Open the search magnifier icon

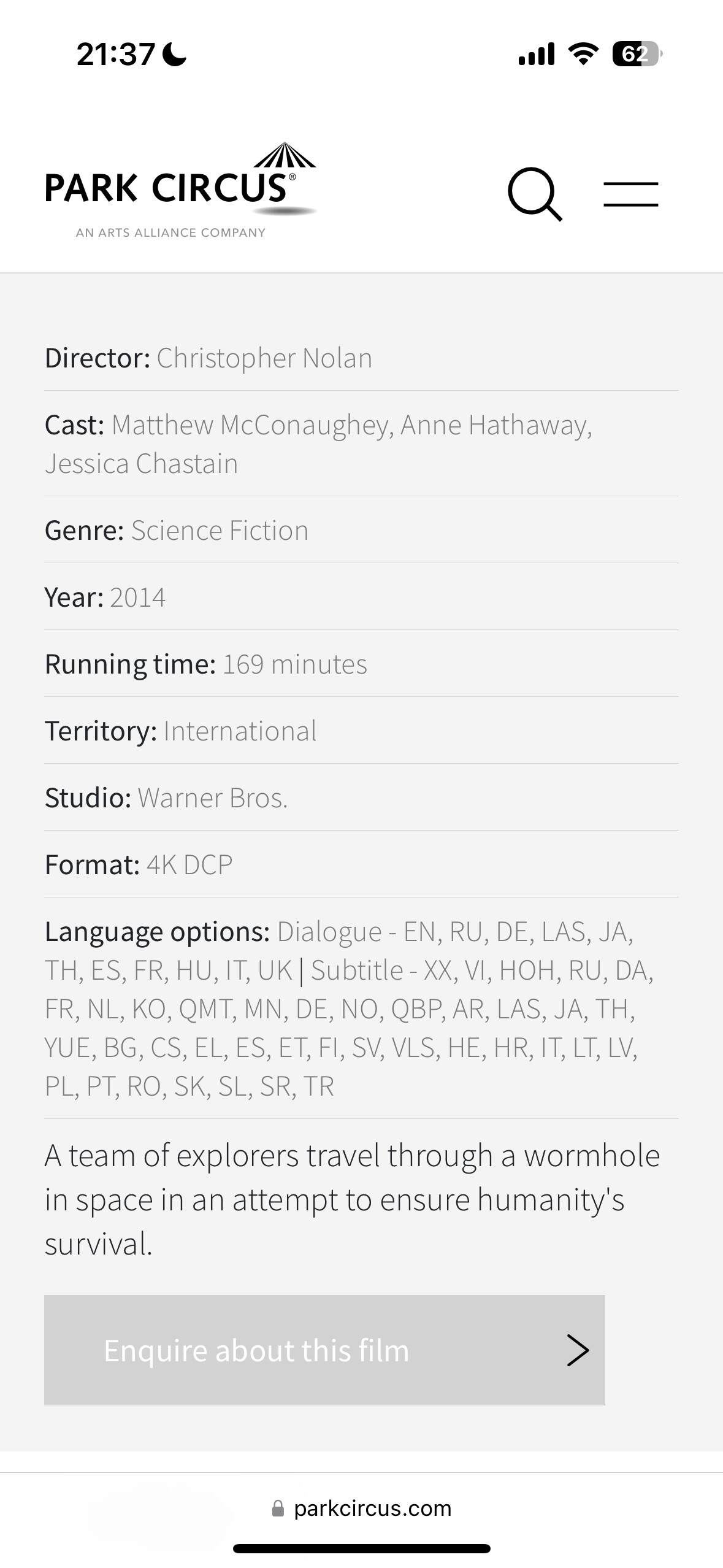[x=534, y=193]
